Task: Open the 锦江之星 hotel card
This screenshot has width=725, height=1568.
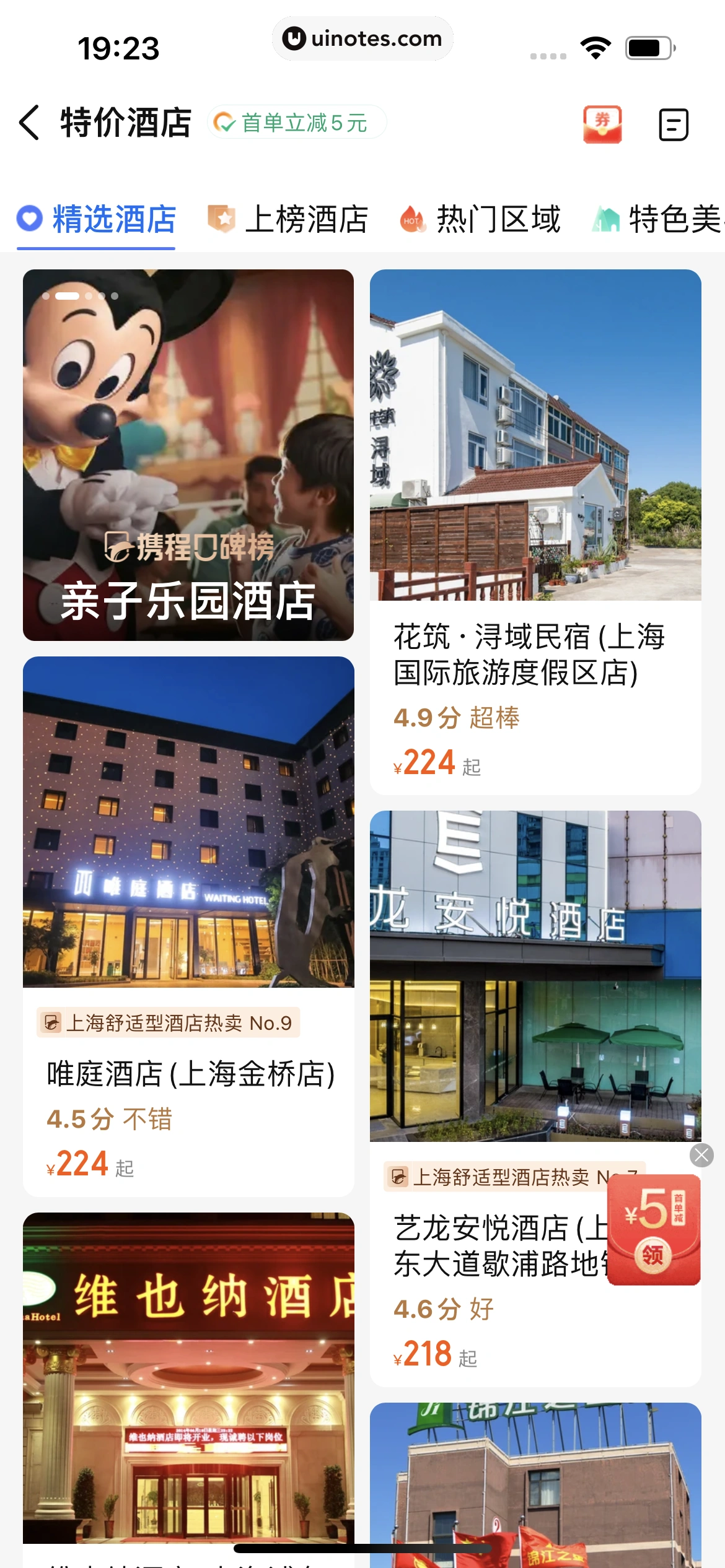Action: coord(535,1486)
